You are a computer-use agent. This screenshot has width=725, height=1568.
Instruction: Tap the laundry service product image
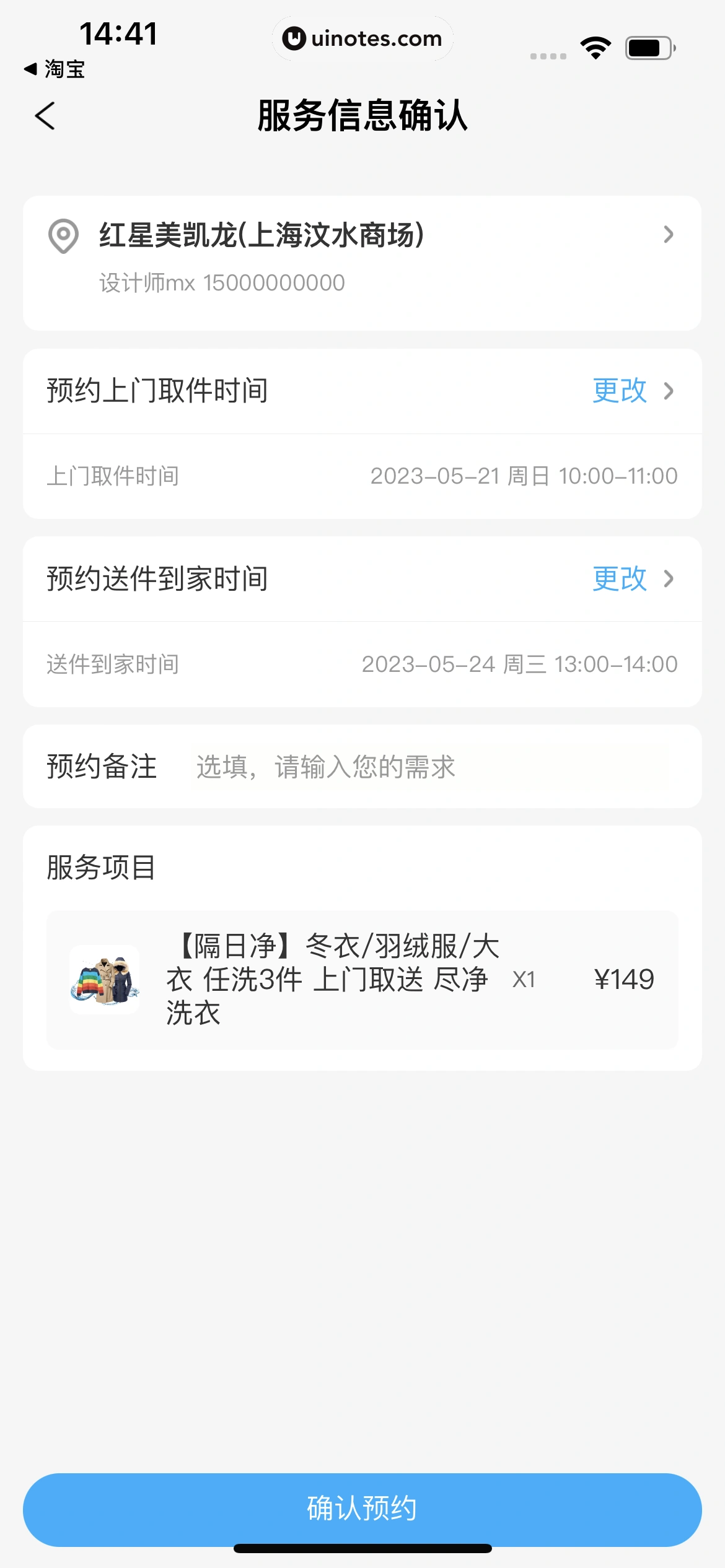click(104, 978)
